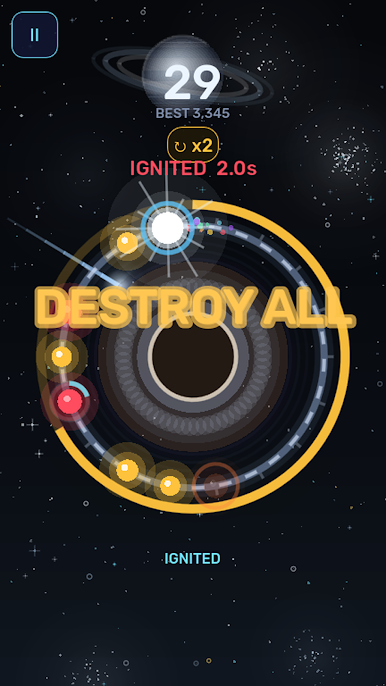Pause the game
The height and width of the screenshot is (686, 386).
[x=35, y=35]
